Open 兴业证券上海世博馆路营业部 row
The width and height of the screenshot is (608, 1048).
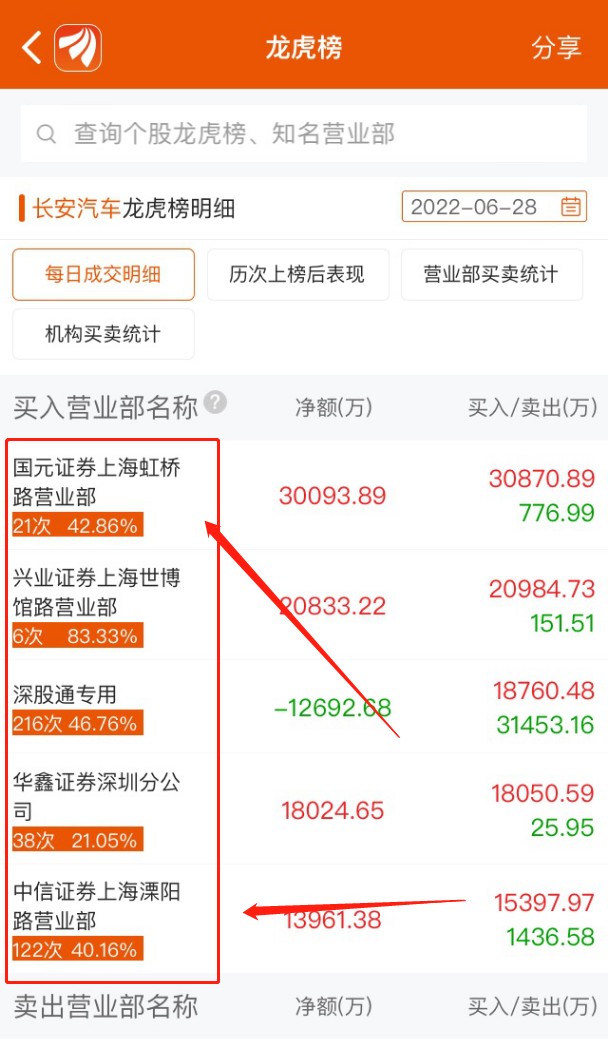tap(304, 606)
